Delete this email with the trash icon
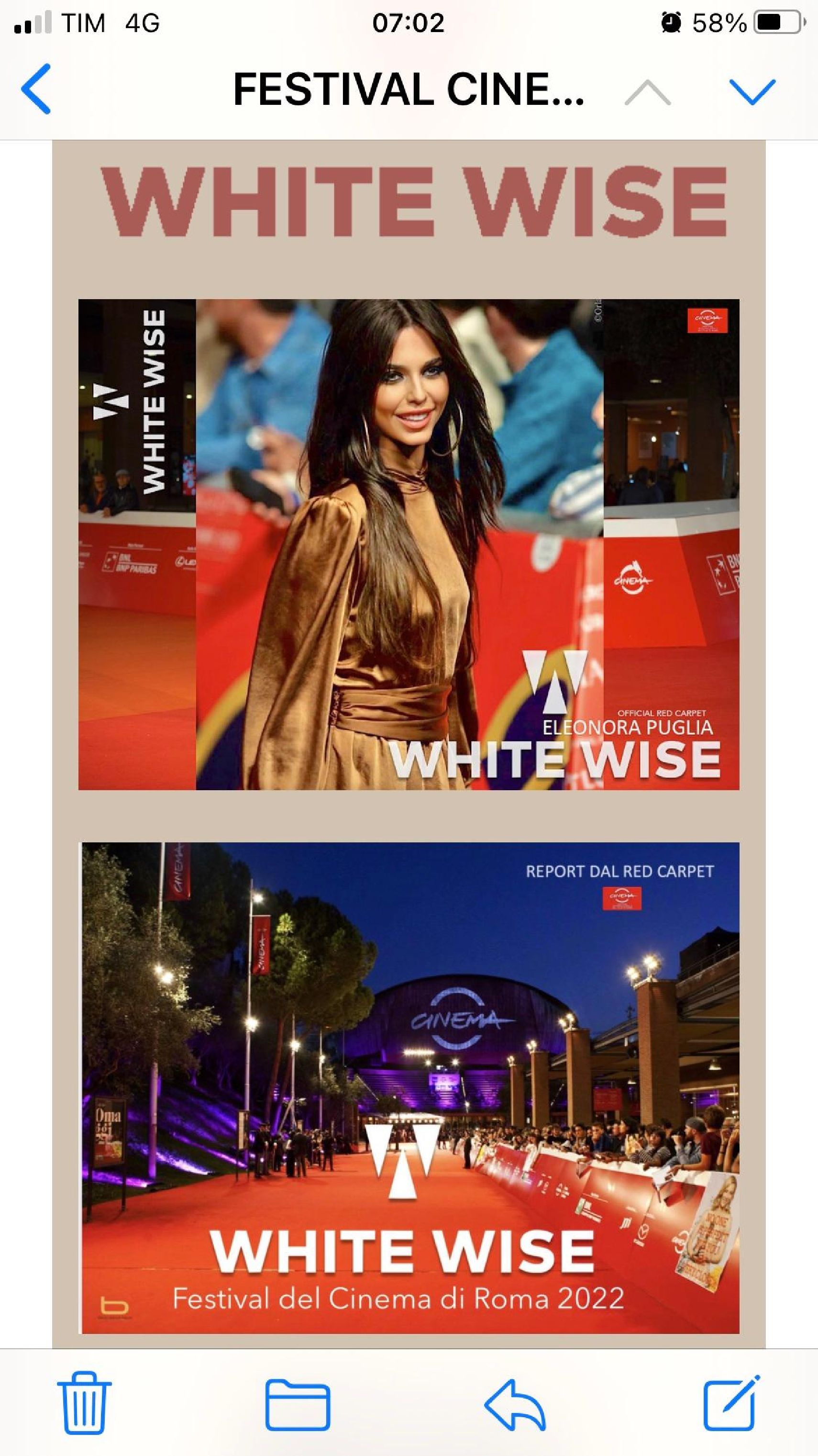 tap(84, 1403)
